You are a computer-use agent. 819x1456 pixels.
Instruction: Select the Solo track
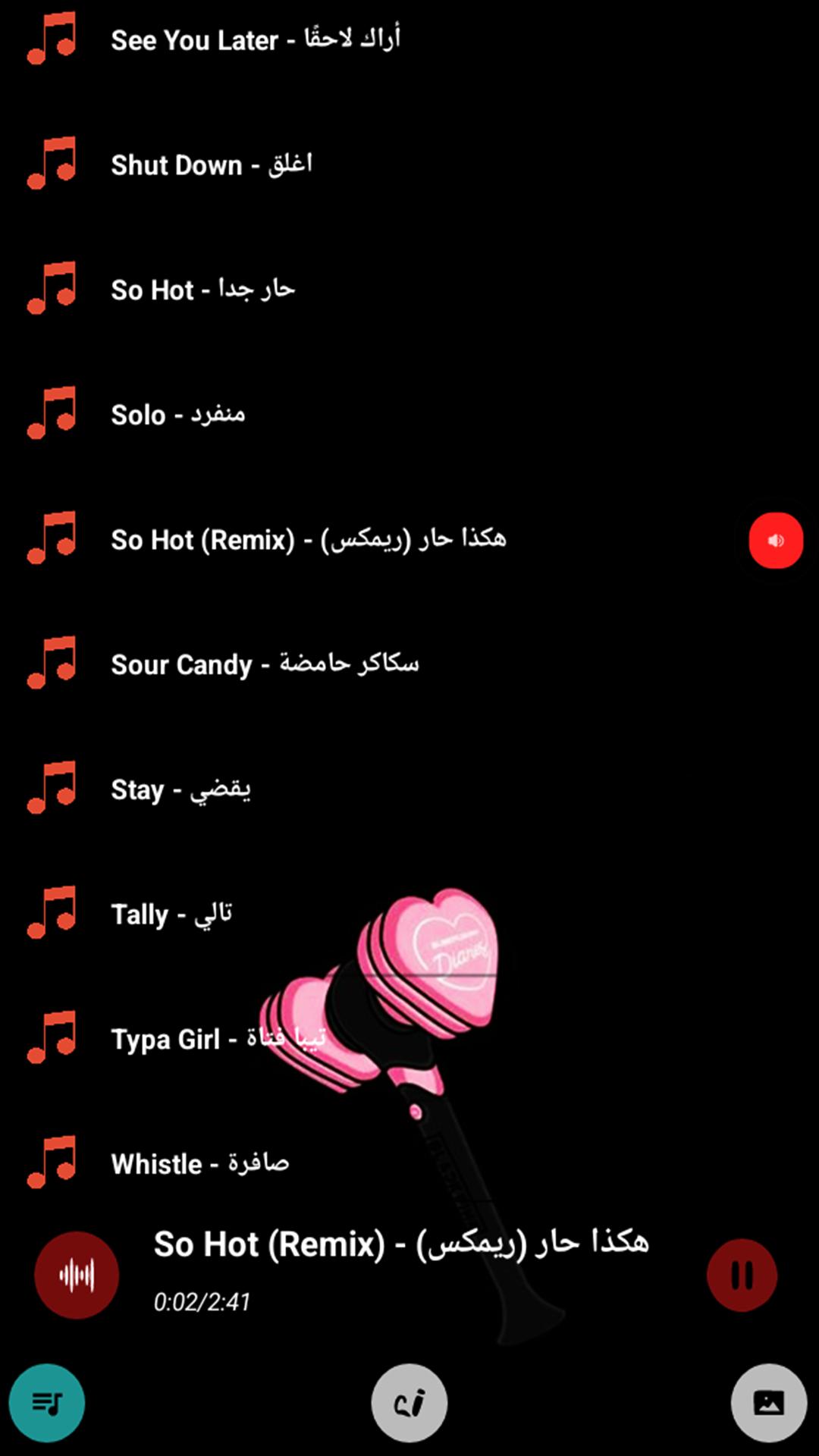(x=178, y=415)
